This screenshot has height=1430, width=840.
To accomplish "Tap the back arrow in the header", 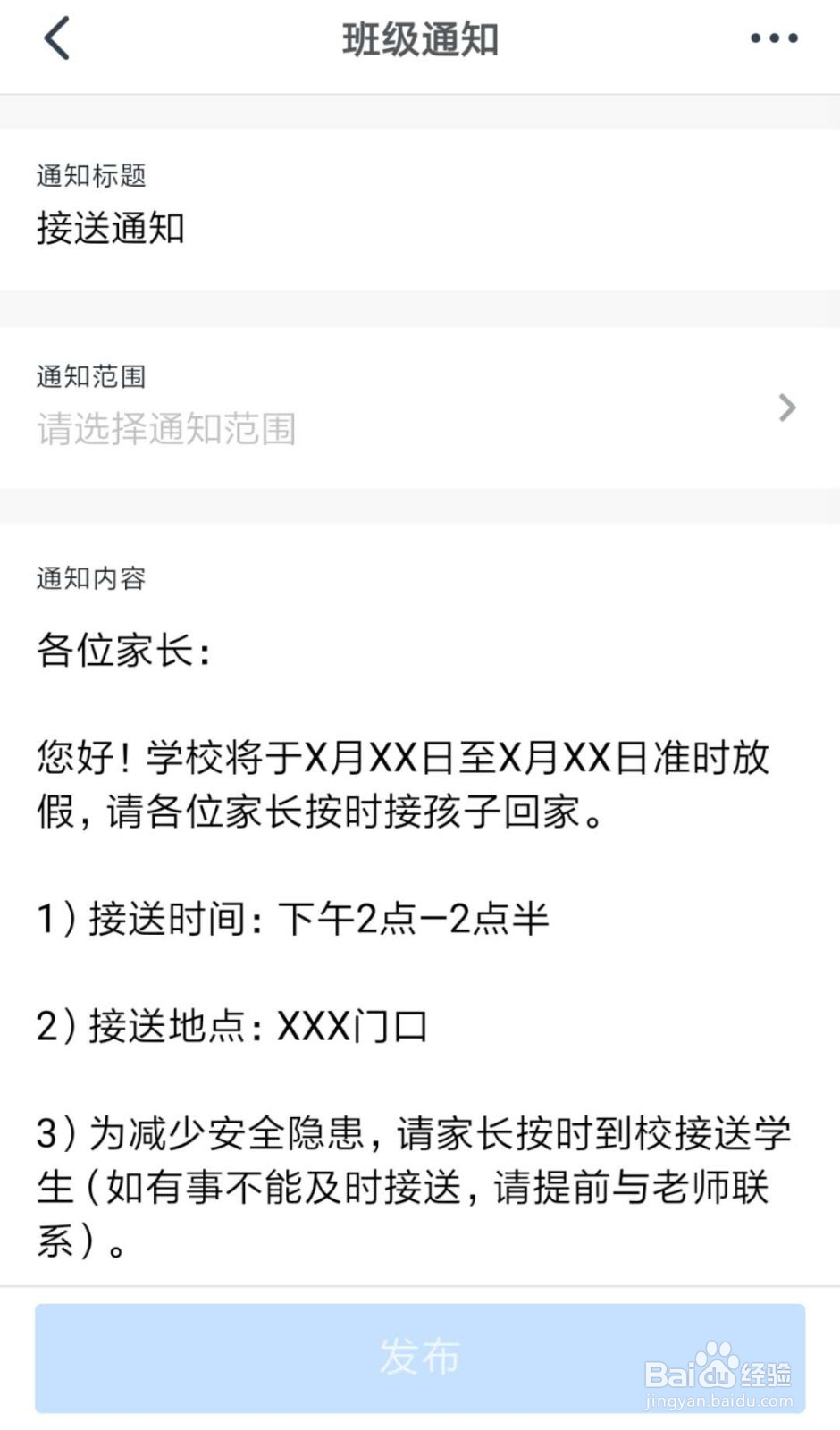I will [x=55, y=39].
